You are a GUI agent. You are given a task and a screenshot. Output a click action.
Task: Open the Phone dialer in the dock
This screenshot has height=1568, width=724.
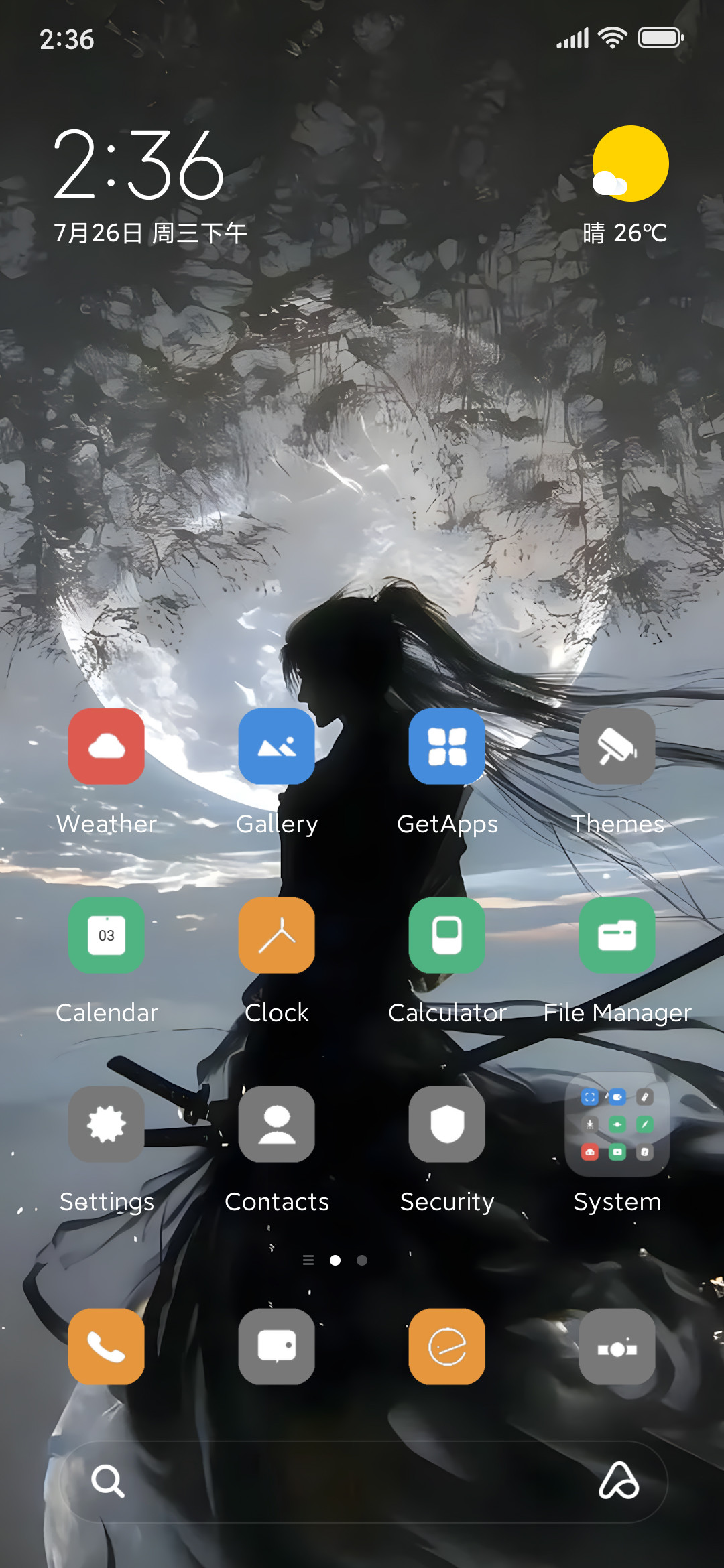coord(107,1347)
